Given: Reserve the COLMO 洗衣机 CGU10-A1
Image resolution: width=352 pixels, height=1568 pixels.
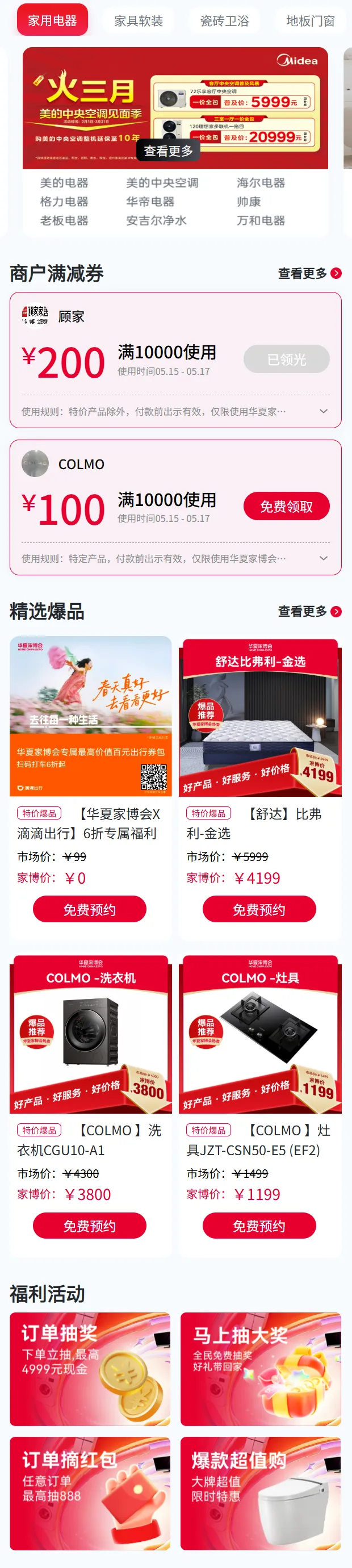Looking at the screenshot, I should click(x=90, y=1224).
